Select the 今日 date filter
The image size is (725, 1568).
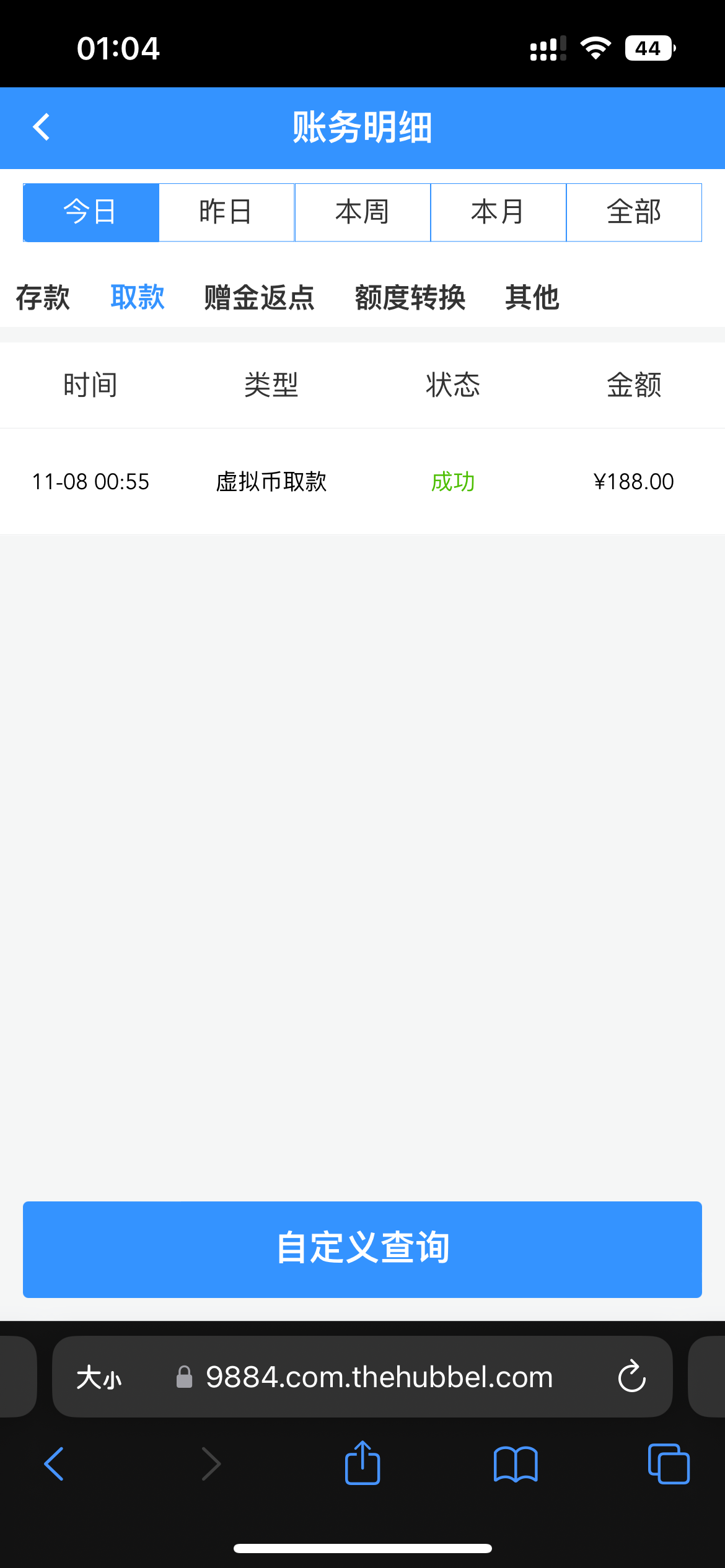[91, 212]
